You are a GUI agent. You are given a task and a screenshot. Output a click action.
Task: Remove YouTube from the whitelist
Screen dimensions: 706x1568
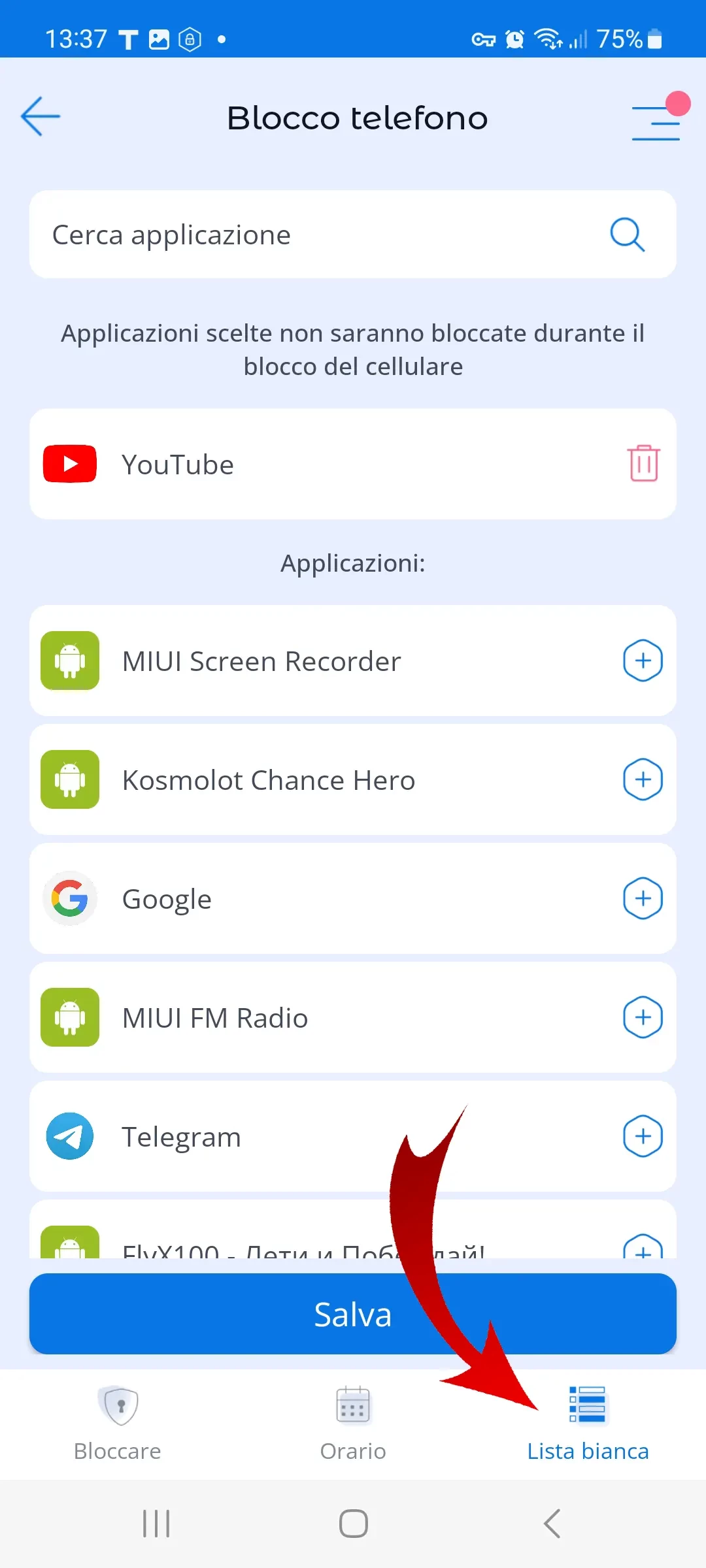tap(643, 464)
